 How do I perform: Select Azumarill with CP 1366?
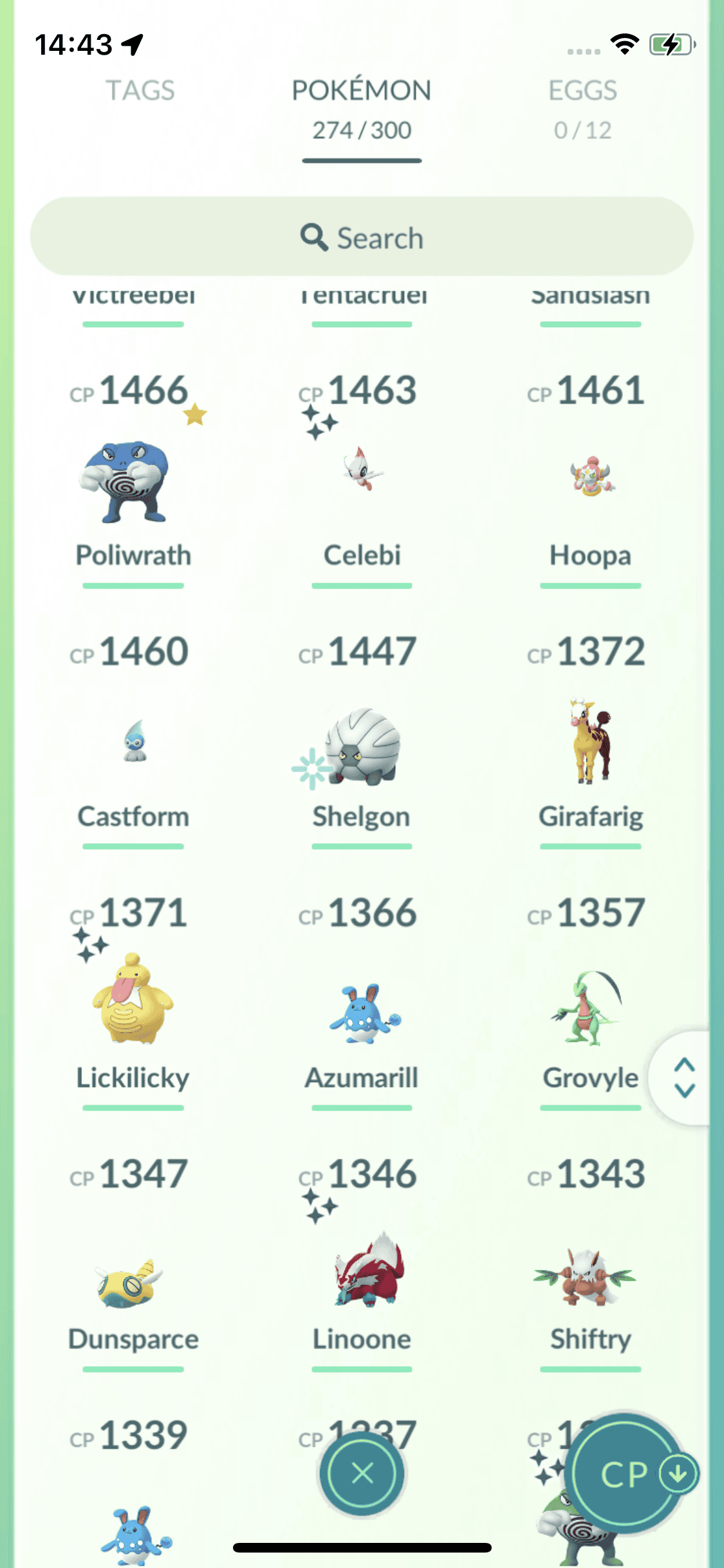point(362,1011)
